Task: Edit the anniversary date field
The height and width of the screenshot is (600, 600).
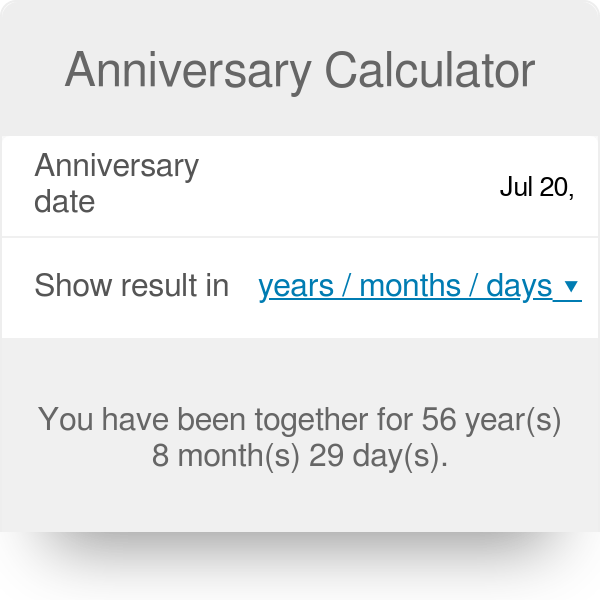Action: 536,187
